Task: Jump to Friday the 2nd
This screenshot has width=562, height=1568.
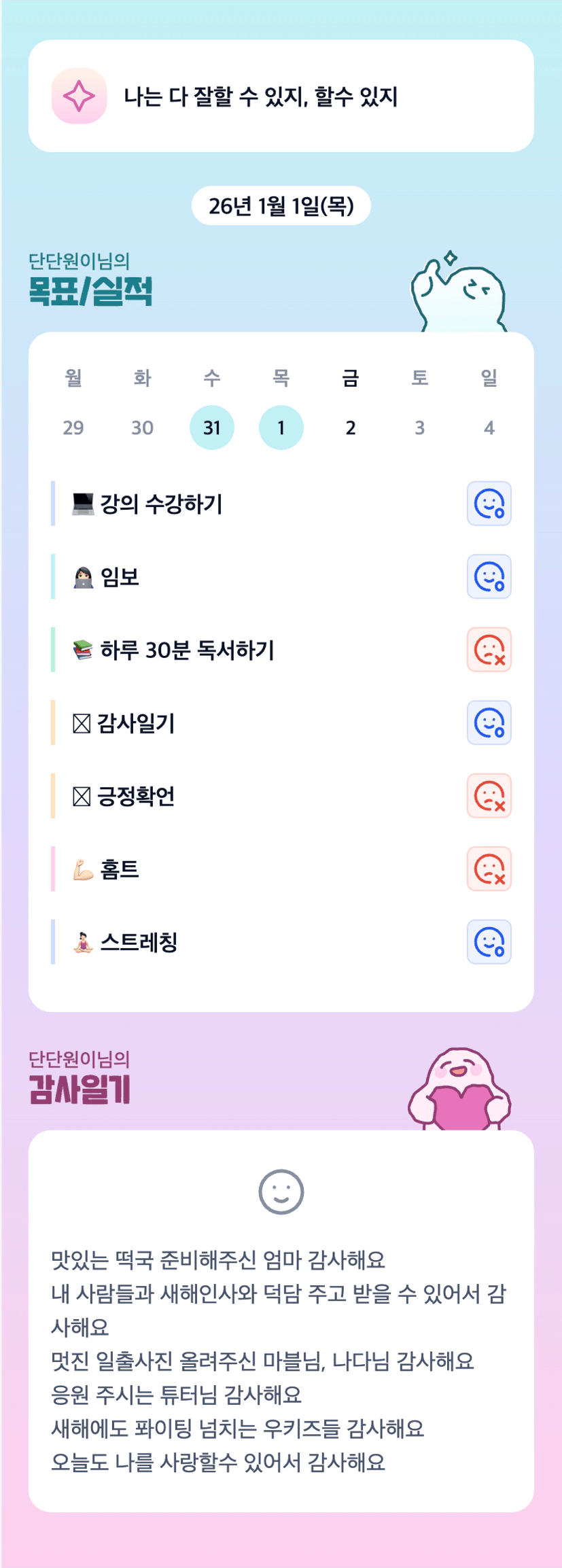Action: [351, 428]
